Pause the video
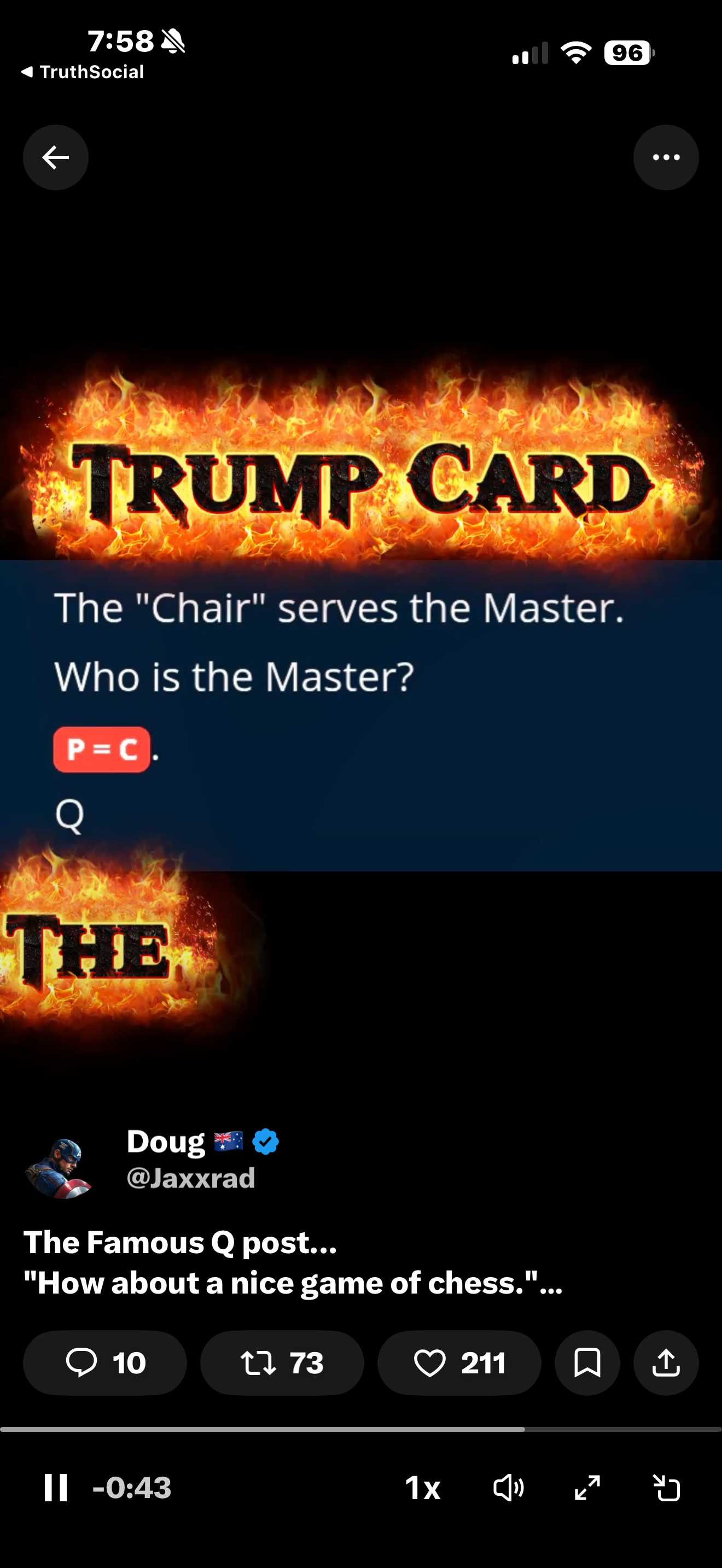 55,1488
